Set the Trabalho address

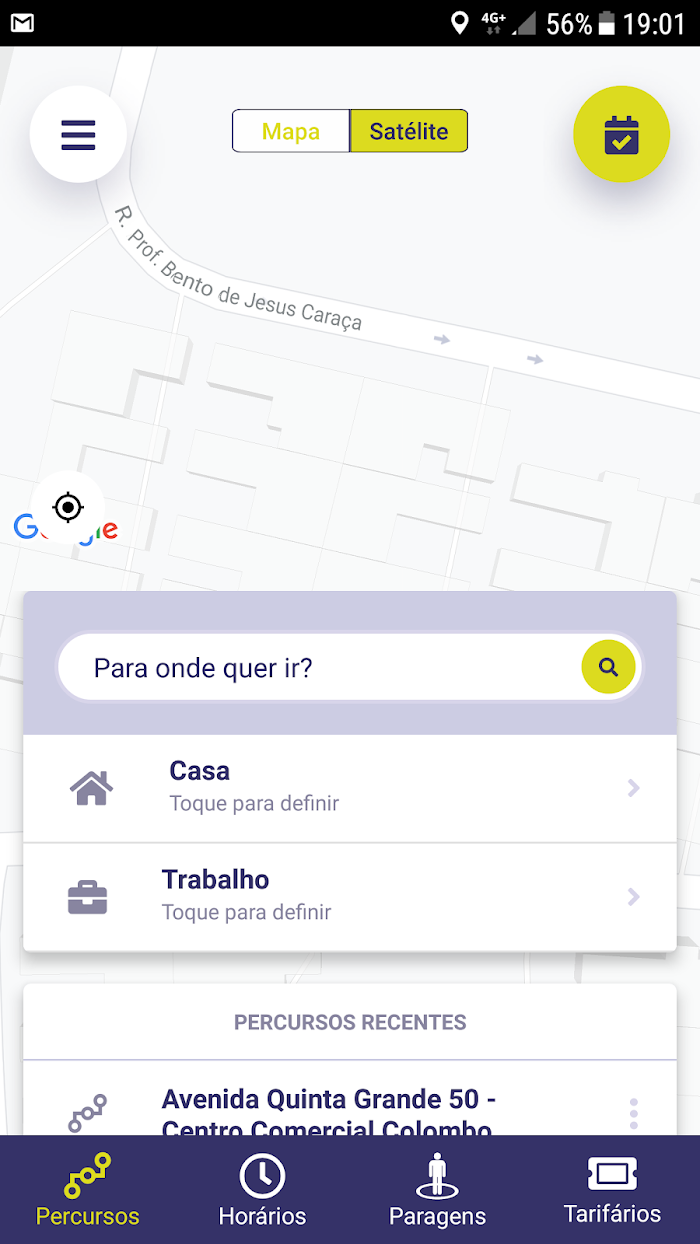pos(350,897)
